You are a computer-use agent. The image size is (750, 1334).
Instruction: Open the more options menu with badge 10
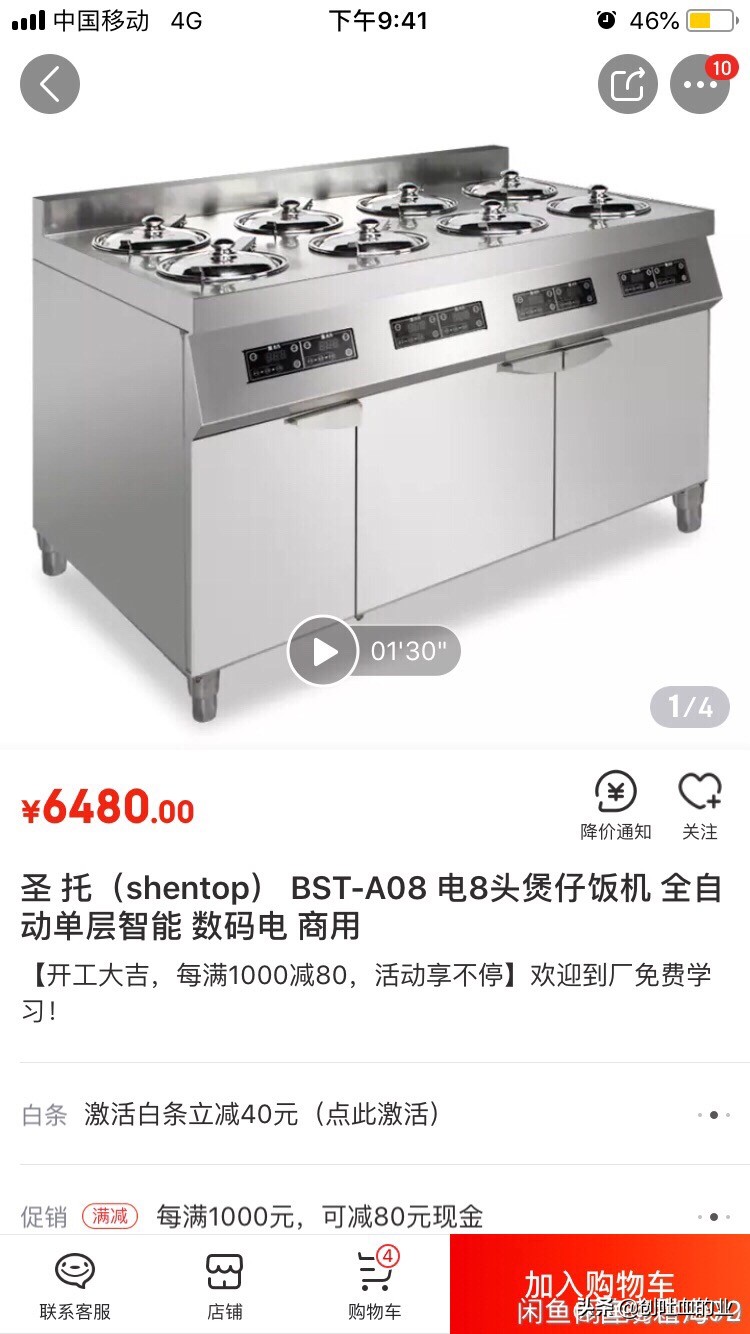click(700, 84)
